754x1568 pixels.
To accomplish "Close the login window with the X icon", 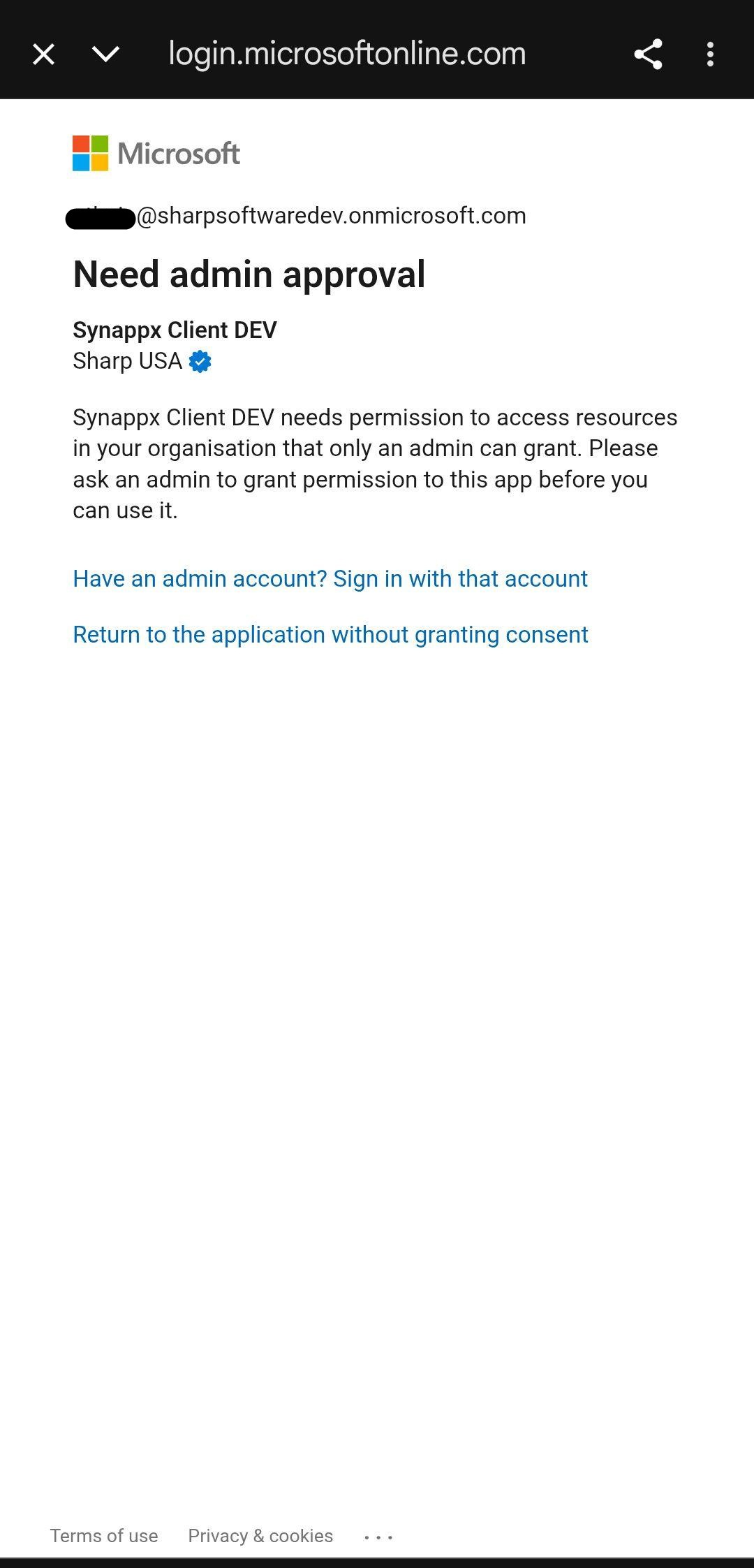I will coord(43,53).
